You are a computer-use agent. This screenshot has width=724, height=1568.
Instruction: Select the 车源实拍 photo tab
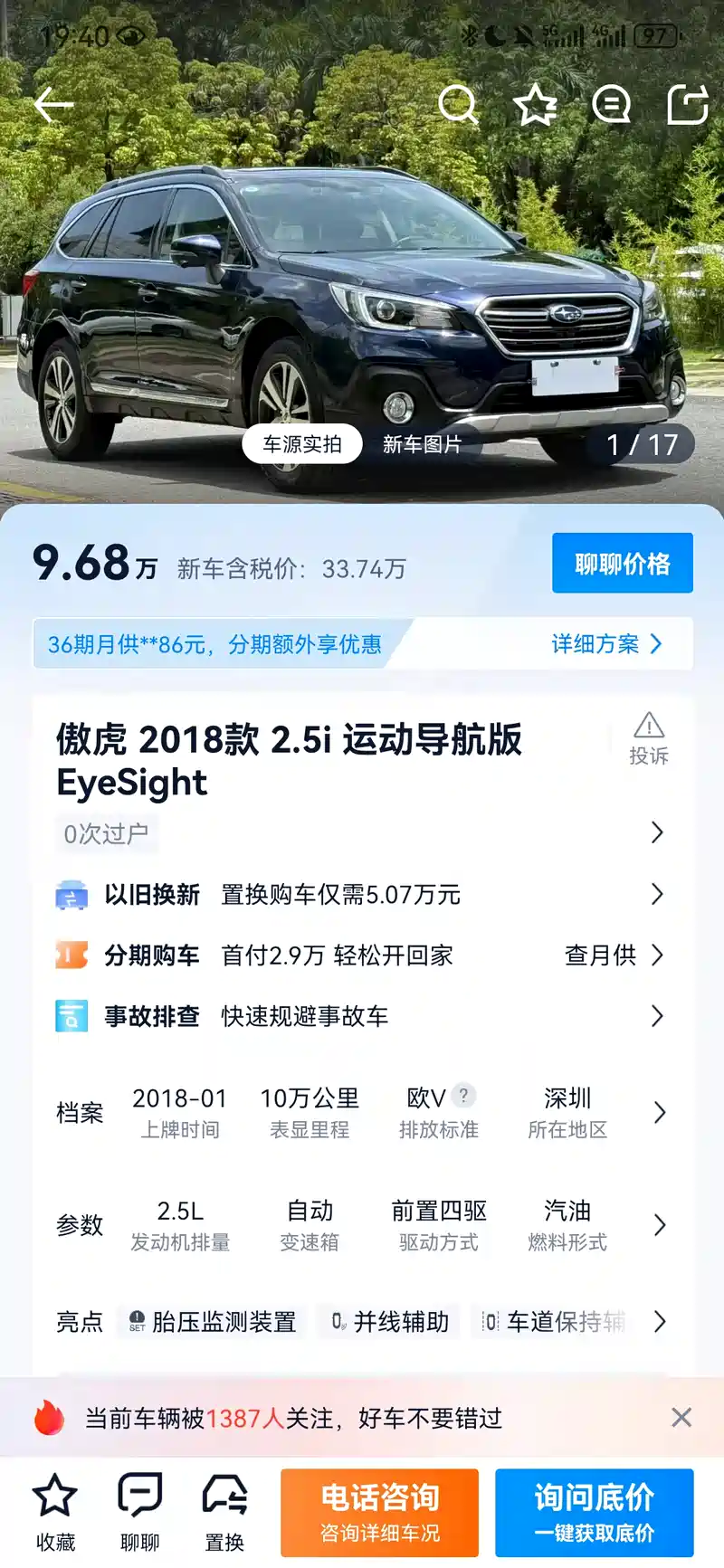(302, 444)
